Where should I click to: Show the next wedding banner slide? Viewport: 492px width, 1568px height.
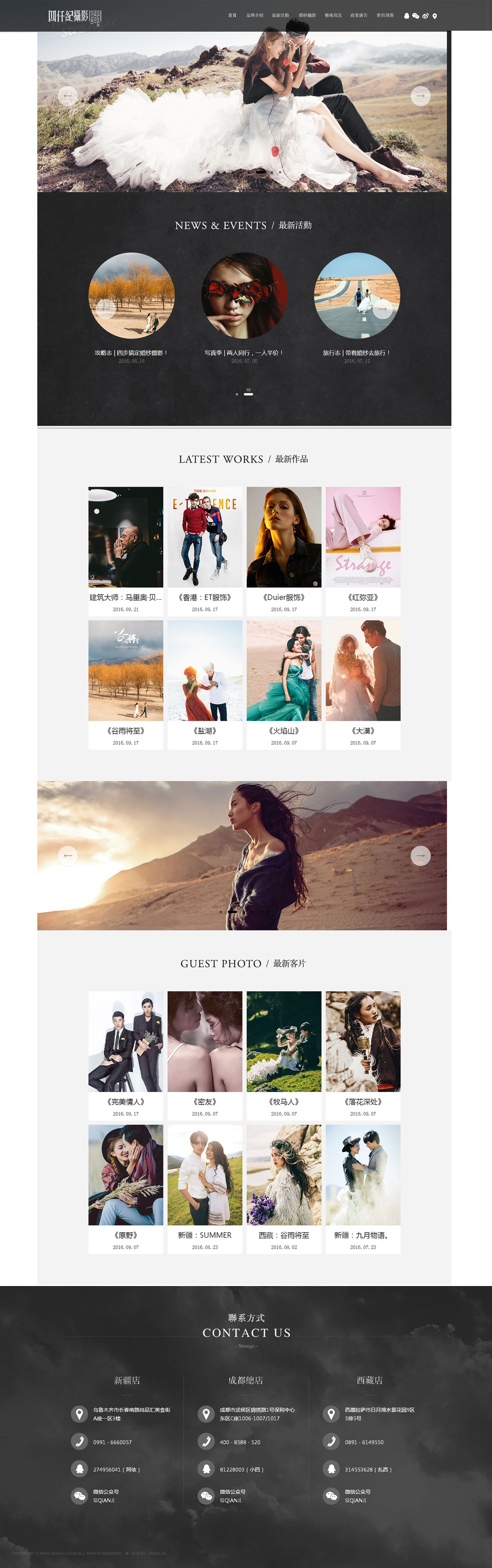pyautogui.click(x=420, y=95)
